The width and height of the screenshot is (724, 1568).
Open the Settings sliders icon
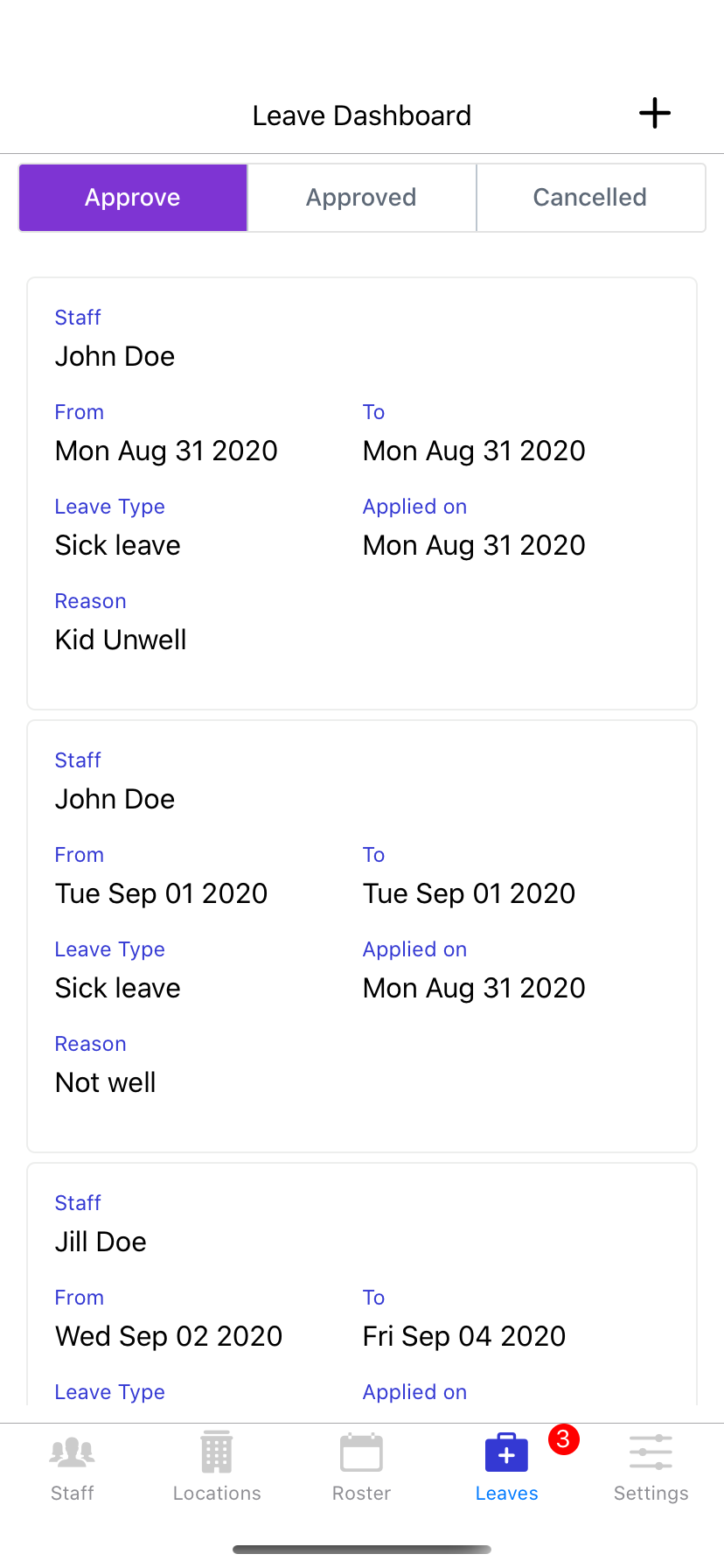(651, 1451)
